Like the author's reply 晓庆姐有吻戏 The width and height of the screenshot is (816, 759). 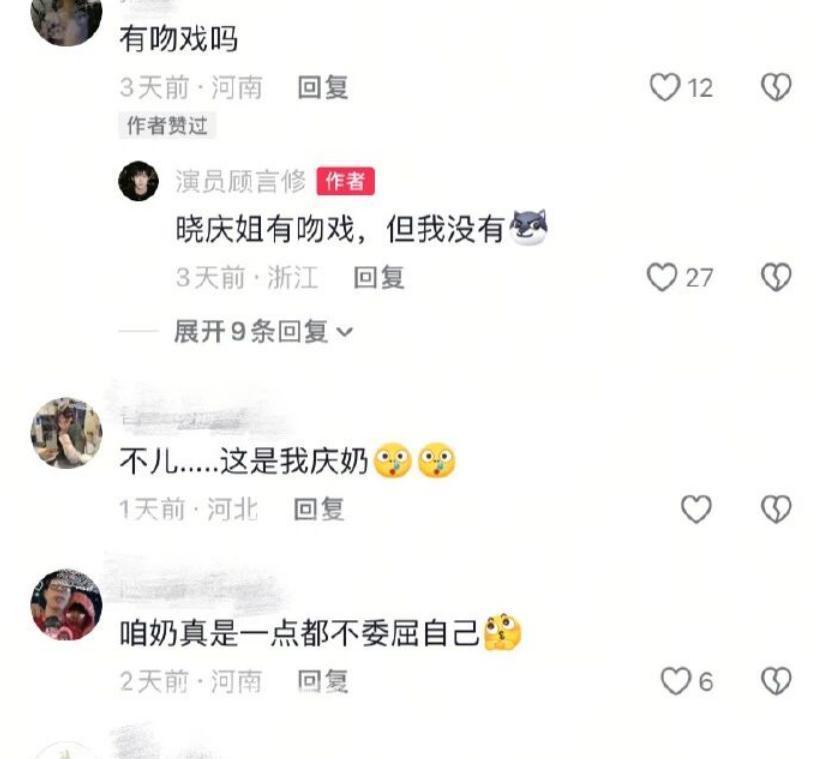[x=662, y=277]
